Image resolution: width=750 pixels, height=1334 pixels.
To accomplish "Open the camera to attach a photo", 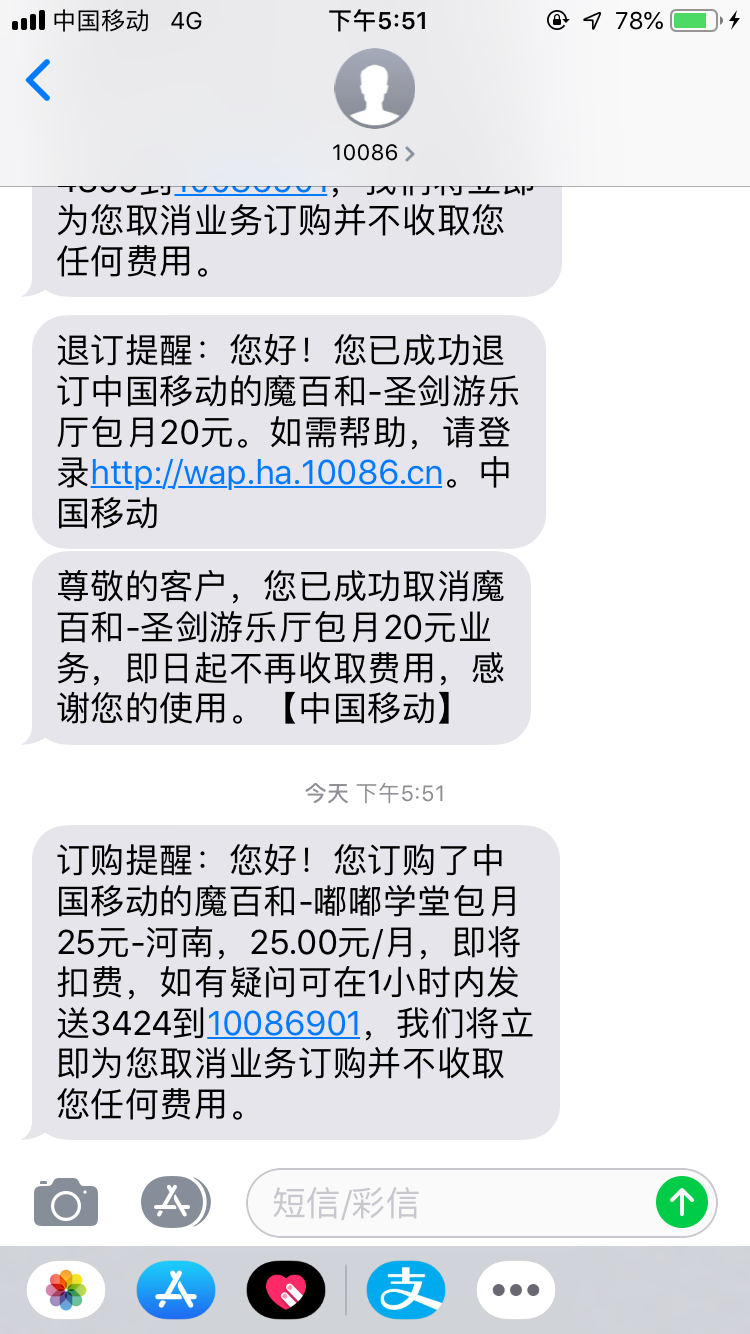I will (66, 1203).
